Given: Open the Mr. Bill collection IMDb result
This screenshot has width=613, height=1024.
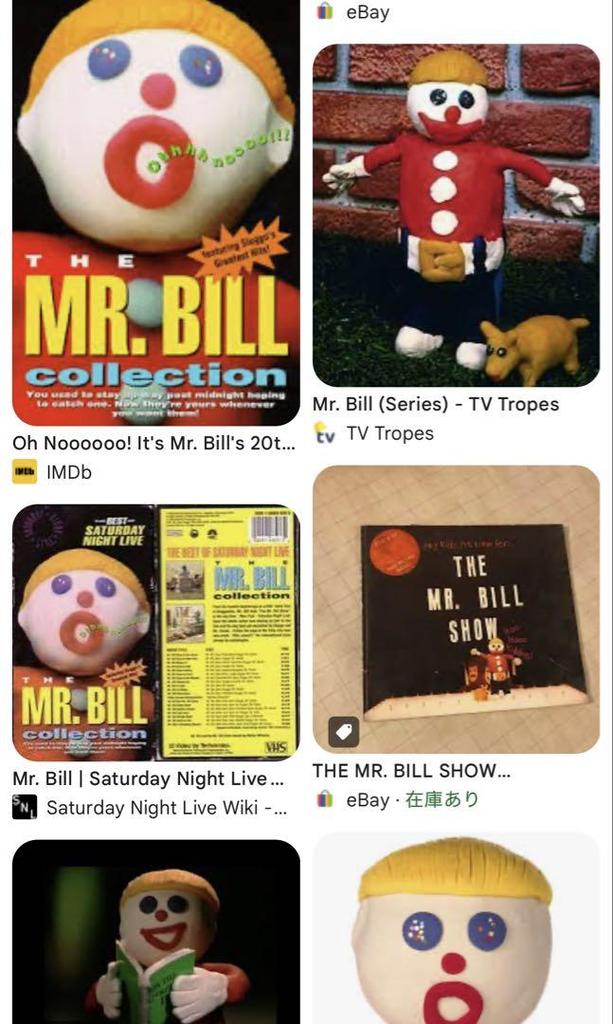Looking at the screenshot, I should [x=156, y=213].
